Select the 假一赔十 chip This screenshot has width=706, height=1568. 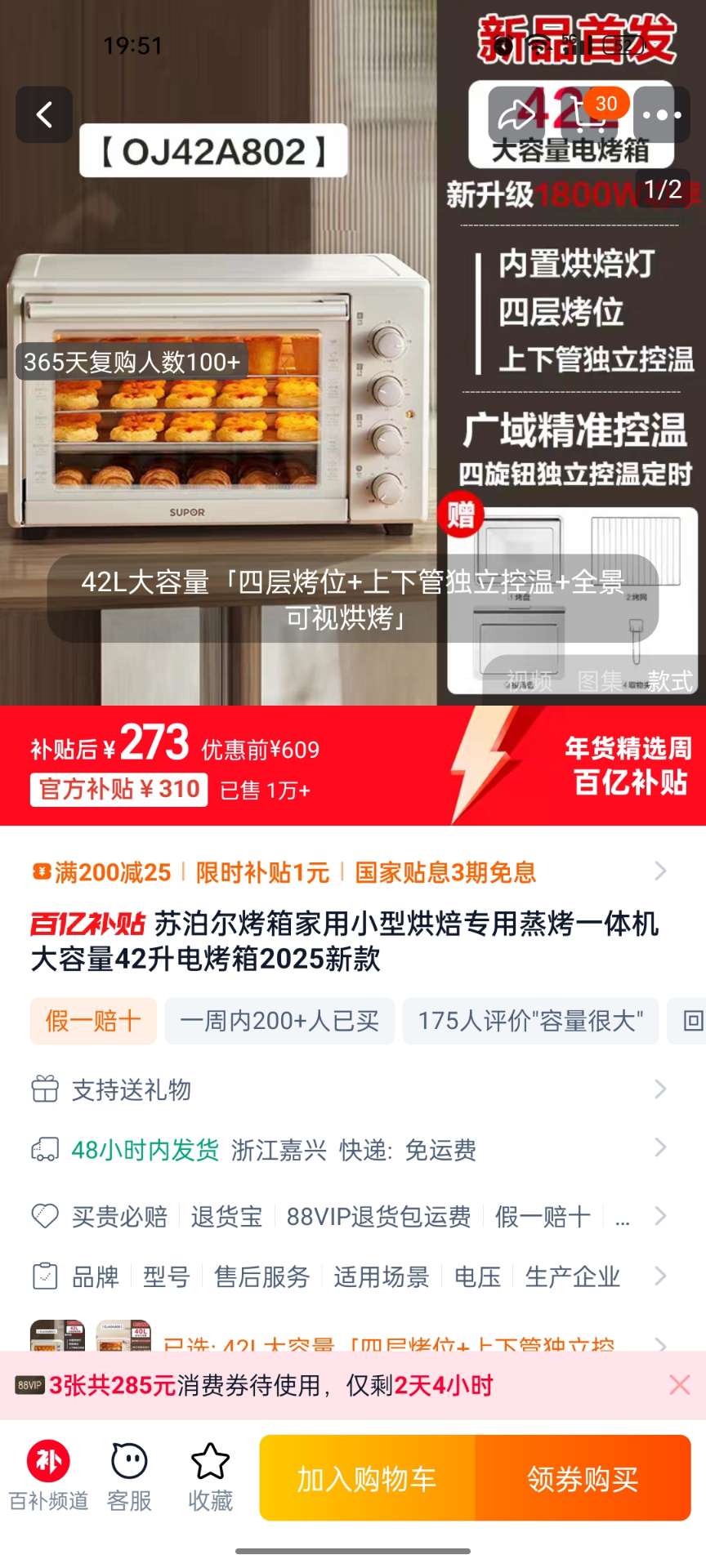coord(93,1021)
